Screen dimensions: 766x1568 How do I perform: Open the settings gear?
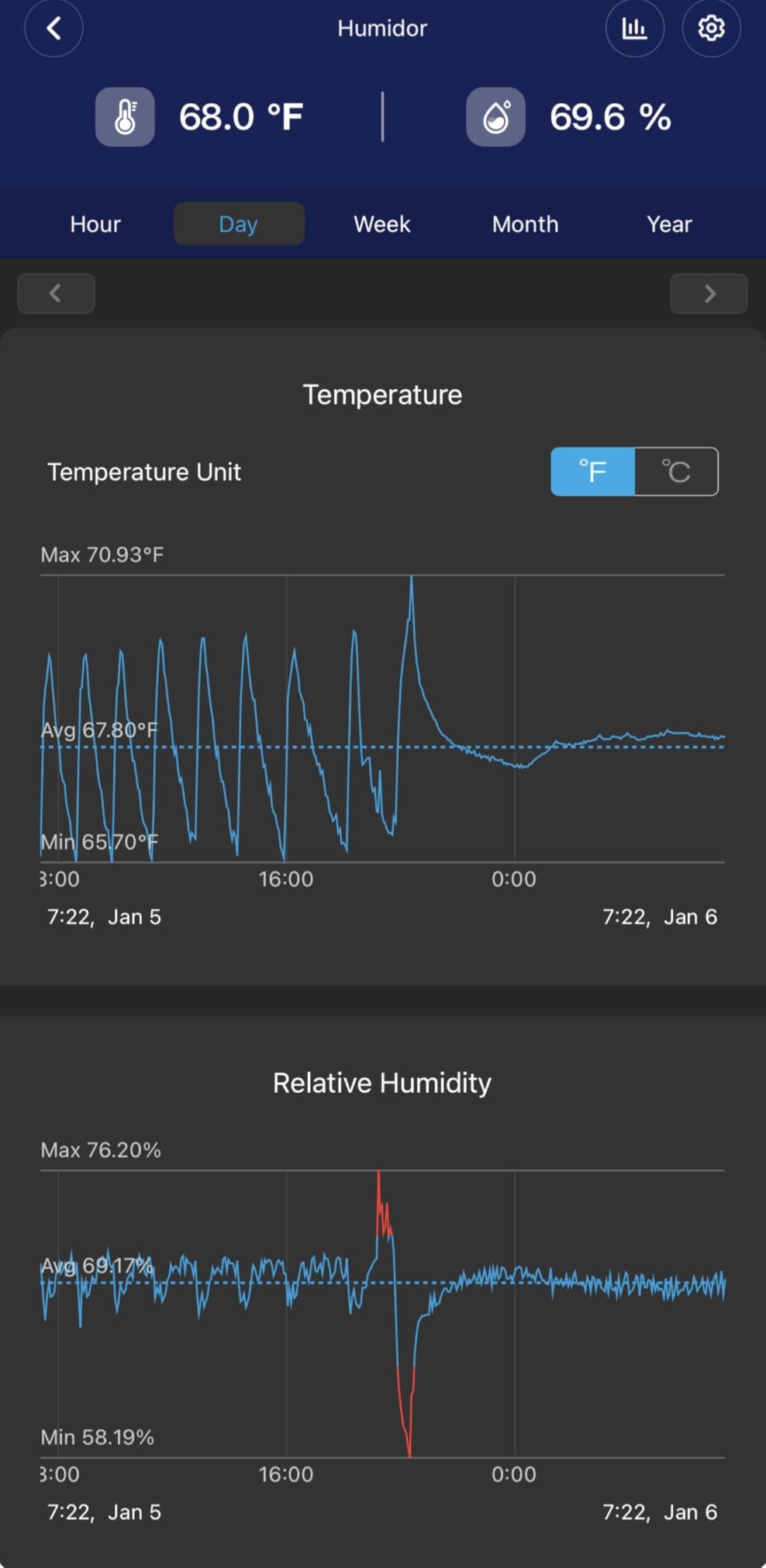(711, 29)
